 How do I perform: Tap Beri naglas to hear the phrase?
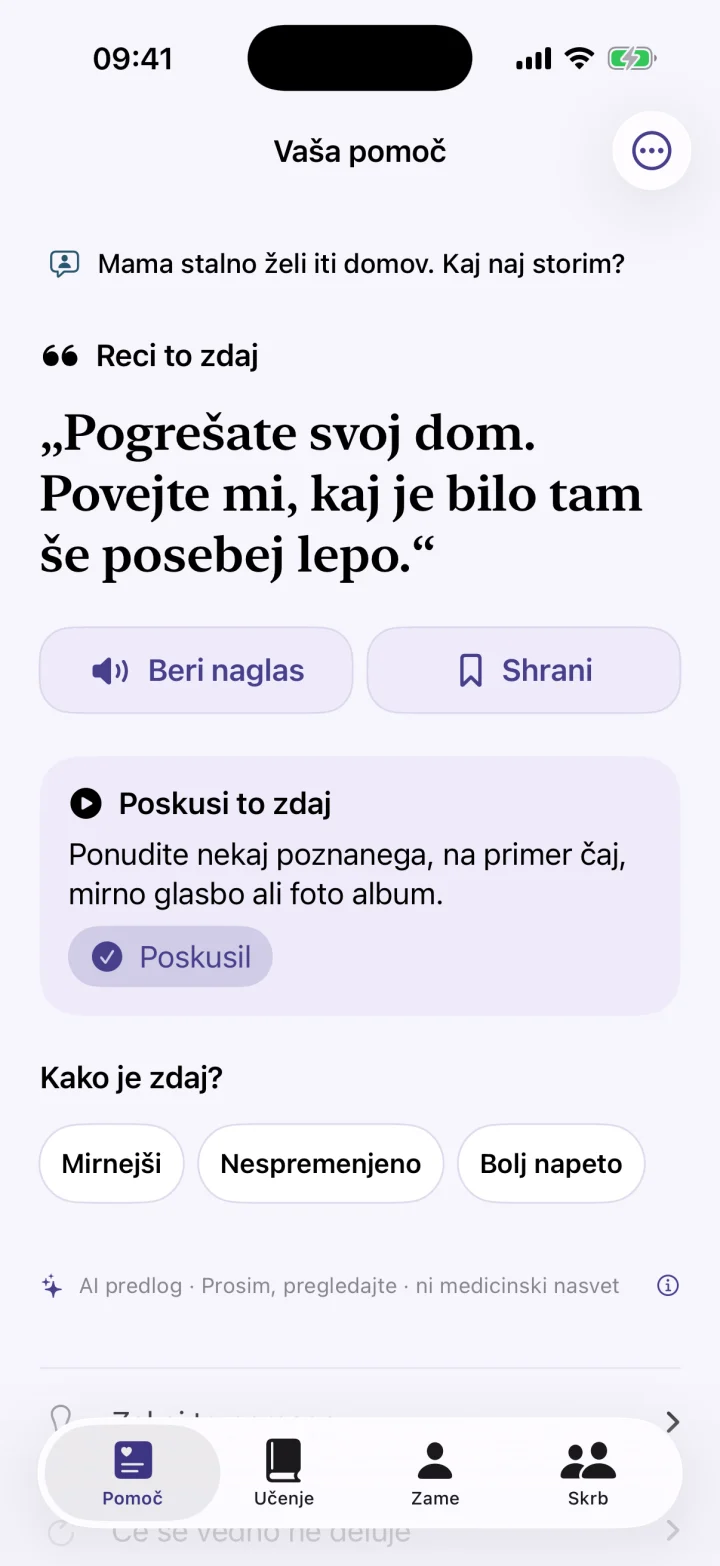click(x=196, y=670)
